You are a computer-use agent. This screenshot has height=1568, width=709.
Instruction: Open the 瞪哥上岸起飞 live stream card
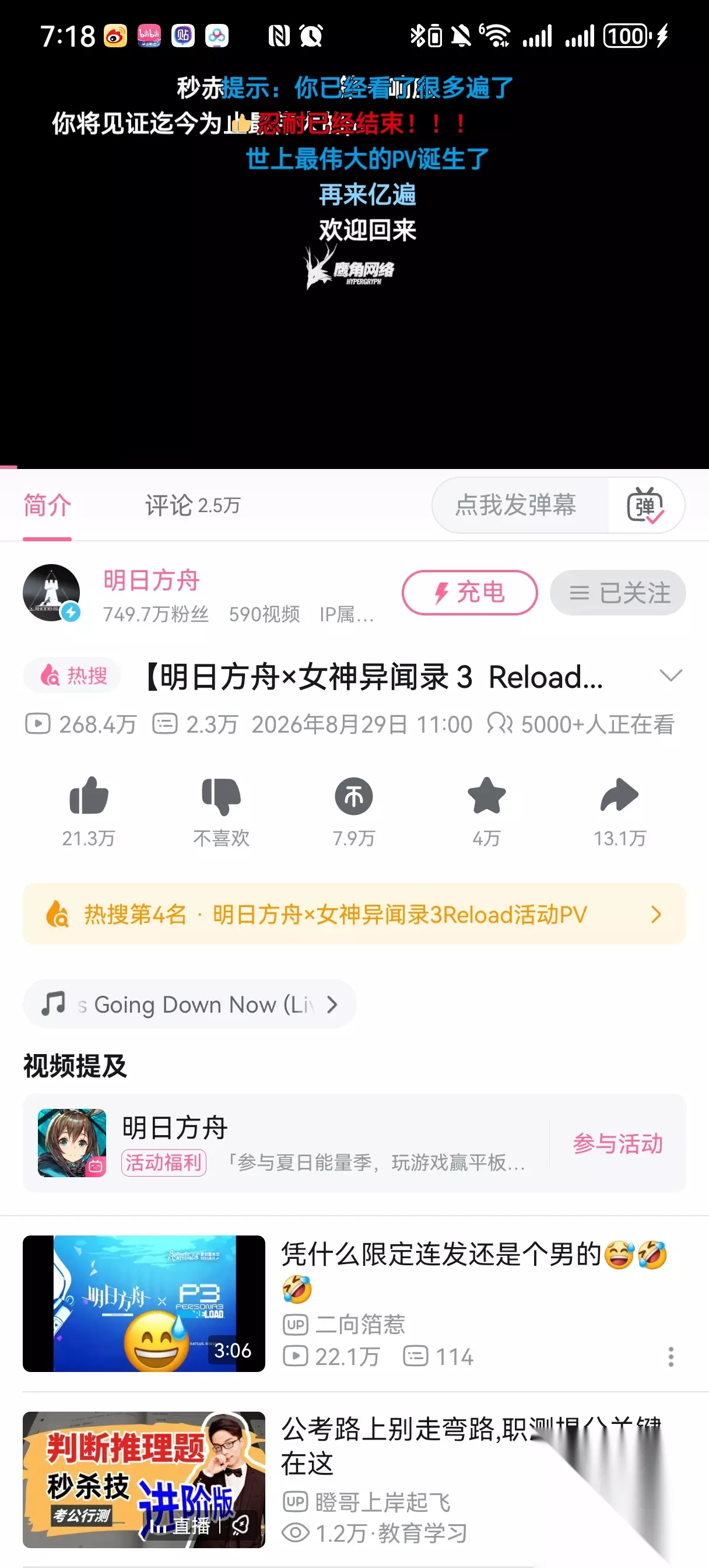tap(354, 1480)
